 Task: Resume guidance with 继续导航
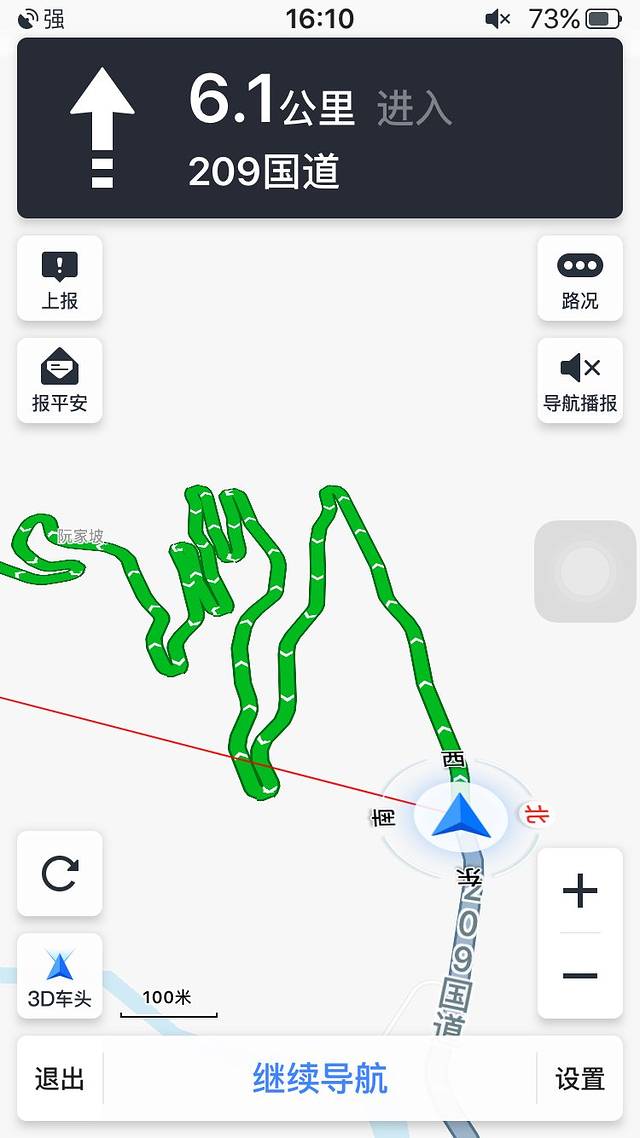click(320, 1079)
